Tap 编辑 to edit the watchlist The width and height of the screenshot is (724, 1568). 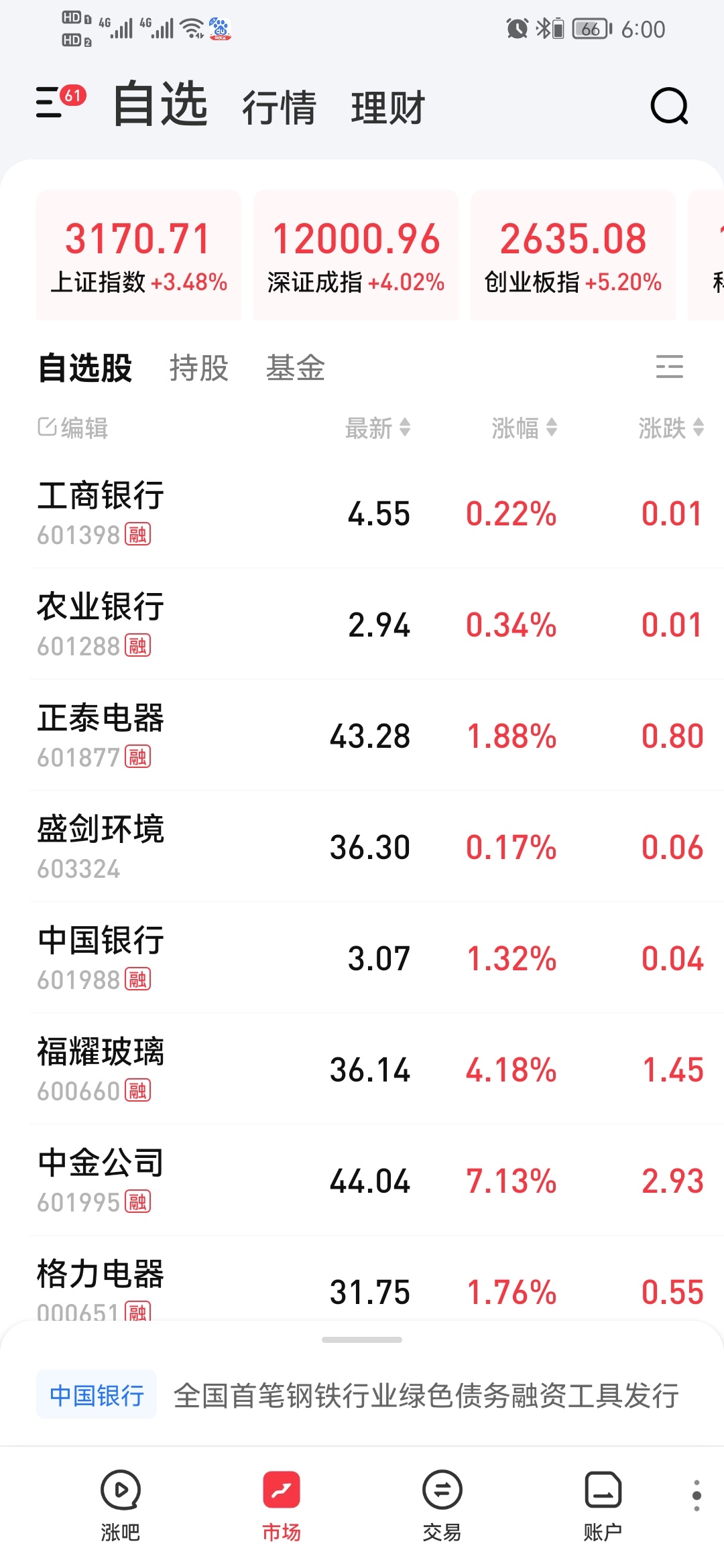coord(72,428)
